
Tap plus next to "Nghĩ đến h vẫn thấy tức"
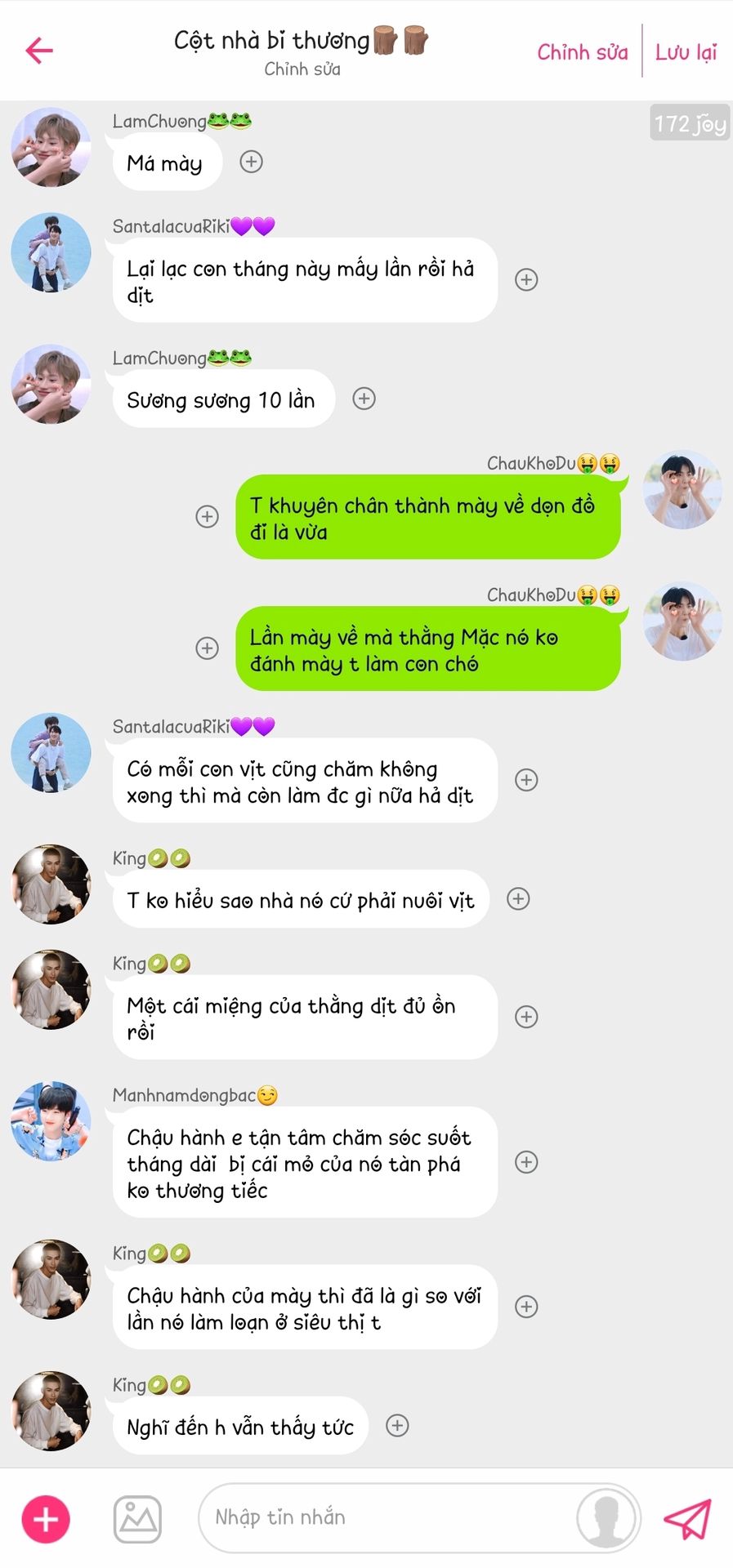coord(397,1425)
